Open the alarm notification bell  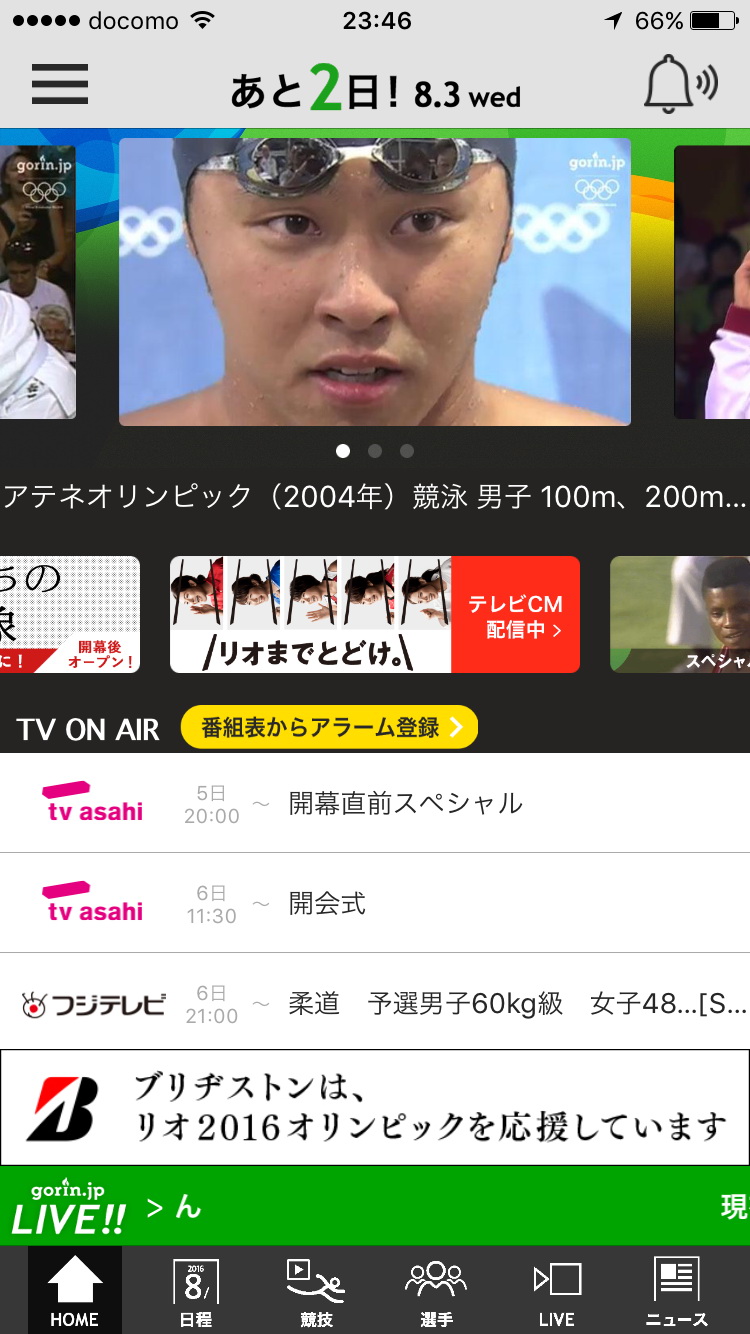[680, 85]
